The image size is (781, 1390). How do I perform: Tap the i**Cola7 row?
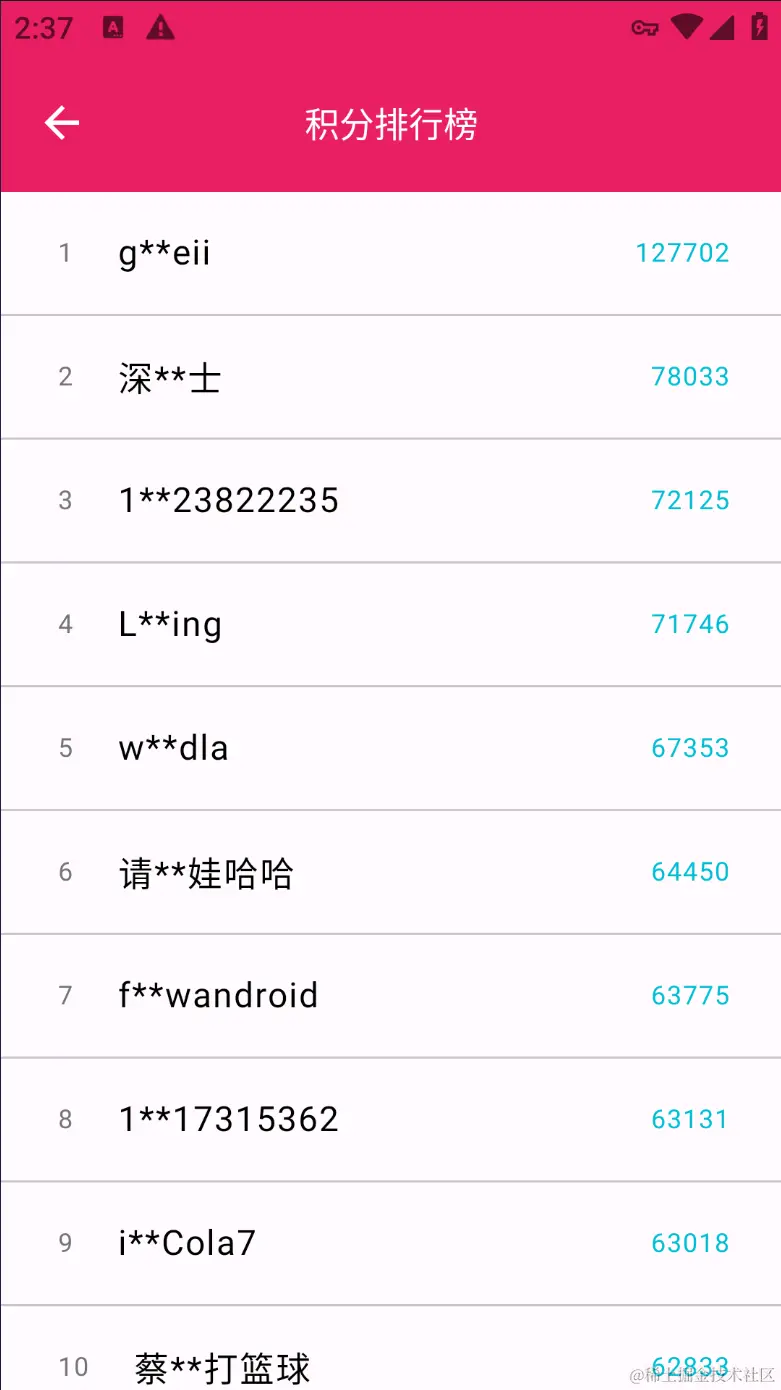coord(390,1243)
